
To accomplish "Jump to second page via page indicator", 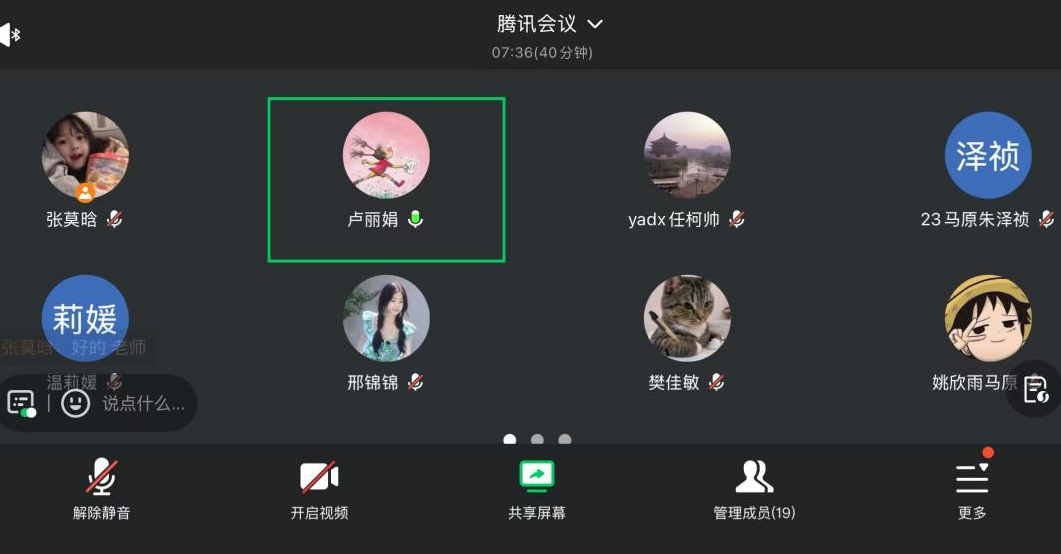I will tap(537, 439).
